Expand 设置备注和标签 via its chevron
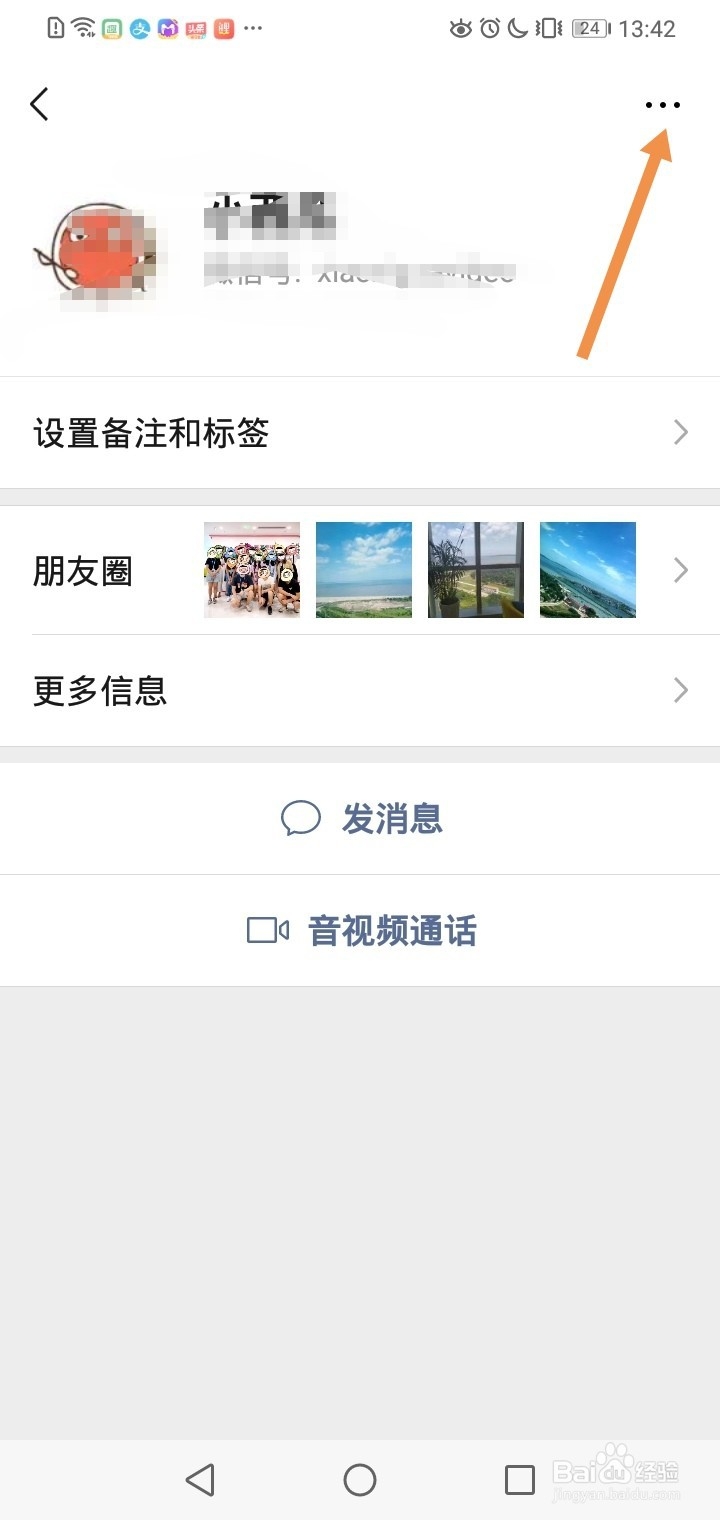Screen dimensions: 720x1520 [x=681, y=432]
